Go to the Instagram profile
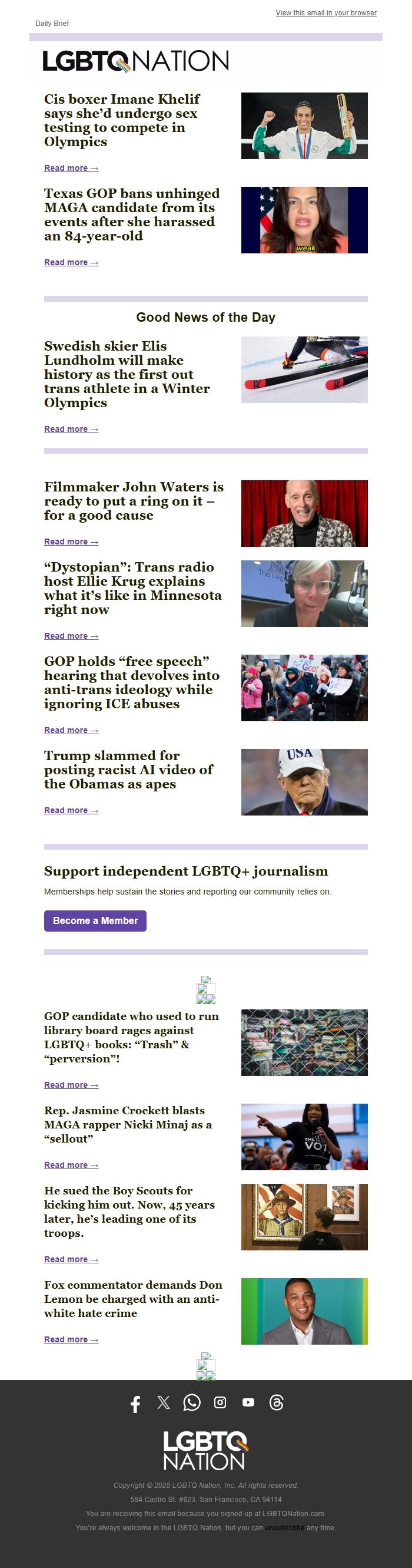412x1568 pixels. click(220, 1402)
